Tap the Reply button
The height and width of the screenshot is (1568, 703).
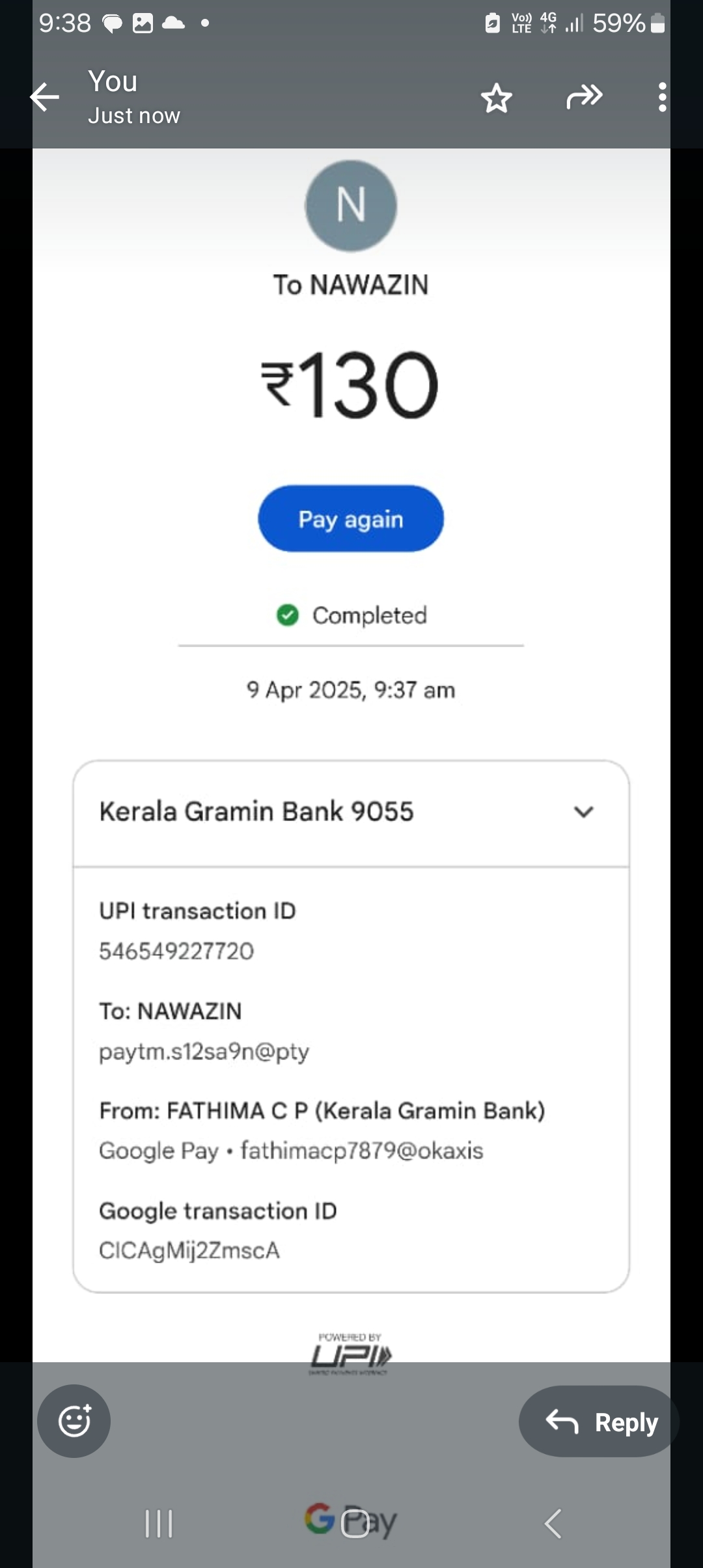click(x=600, y=1422)
